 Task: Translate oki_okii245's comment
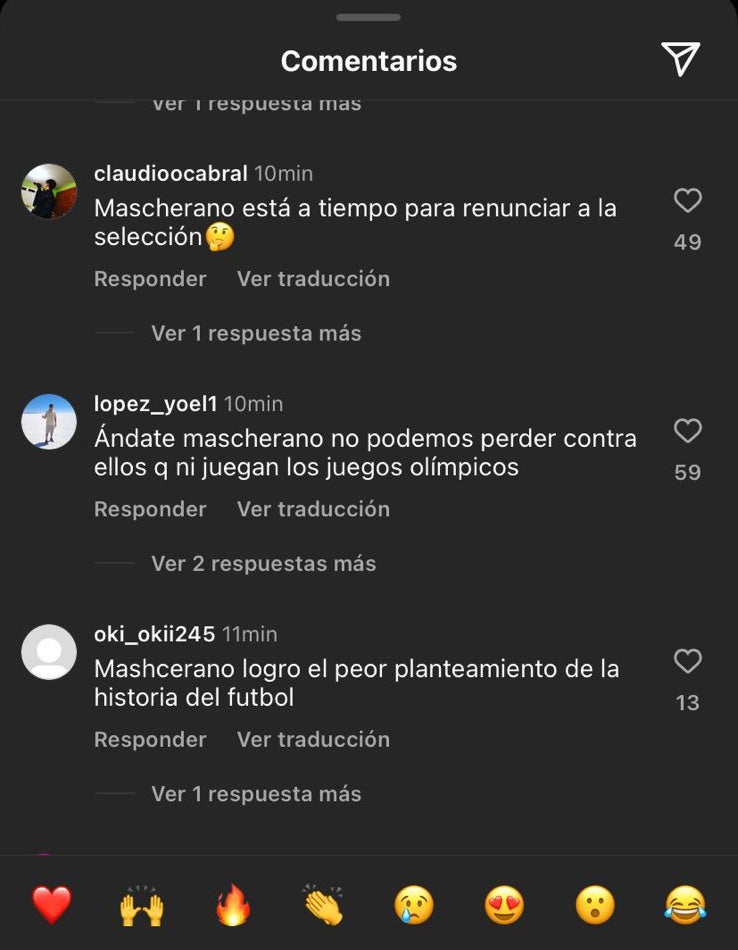(313, 739)
